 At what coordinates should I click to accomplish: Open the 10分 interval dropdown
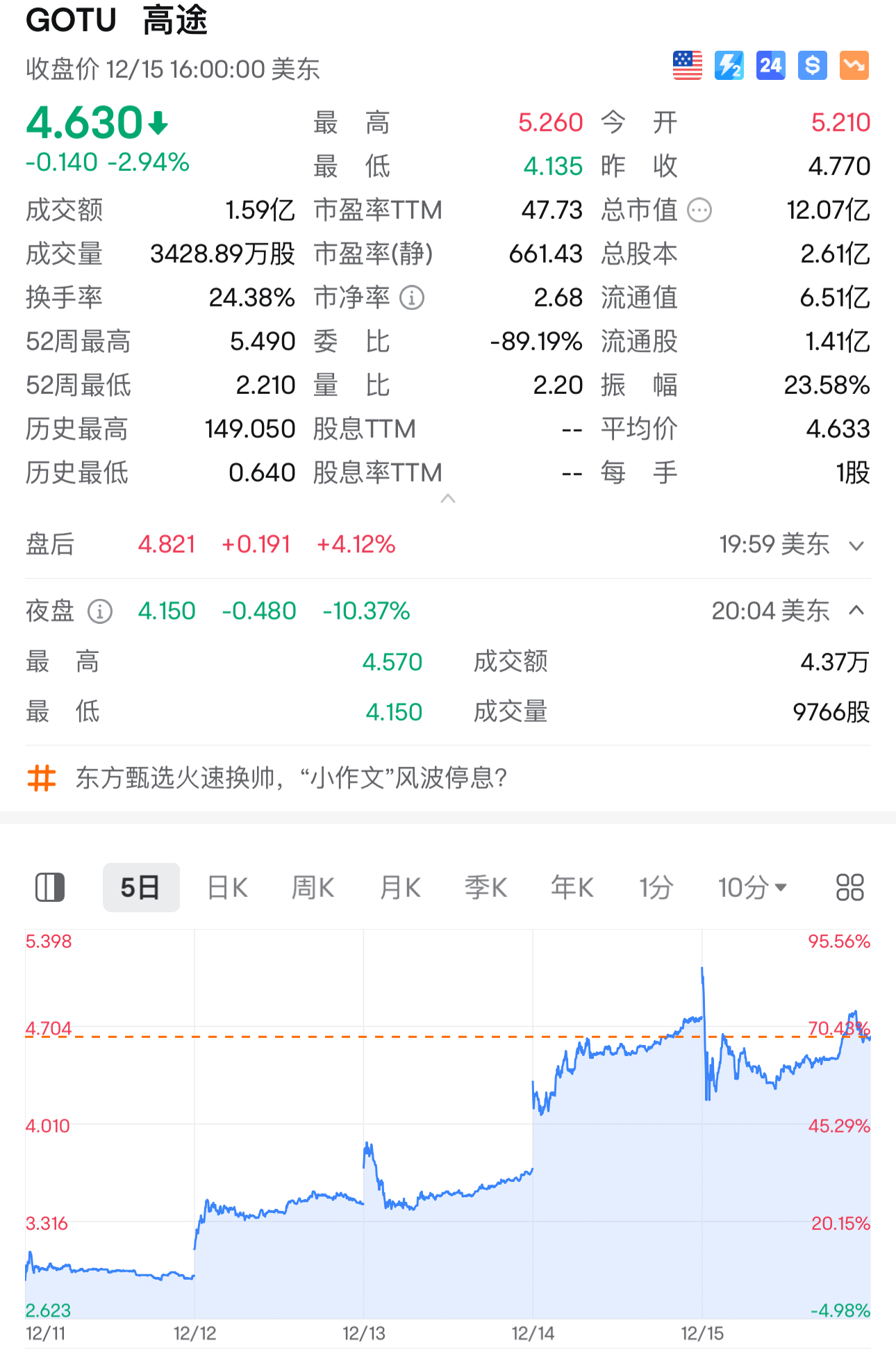[752, 887]
